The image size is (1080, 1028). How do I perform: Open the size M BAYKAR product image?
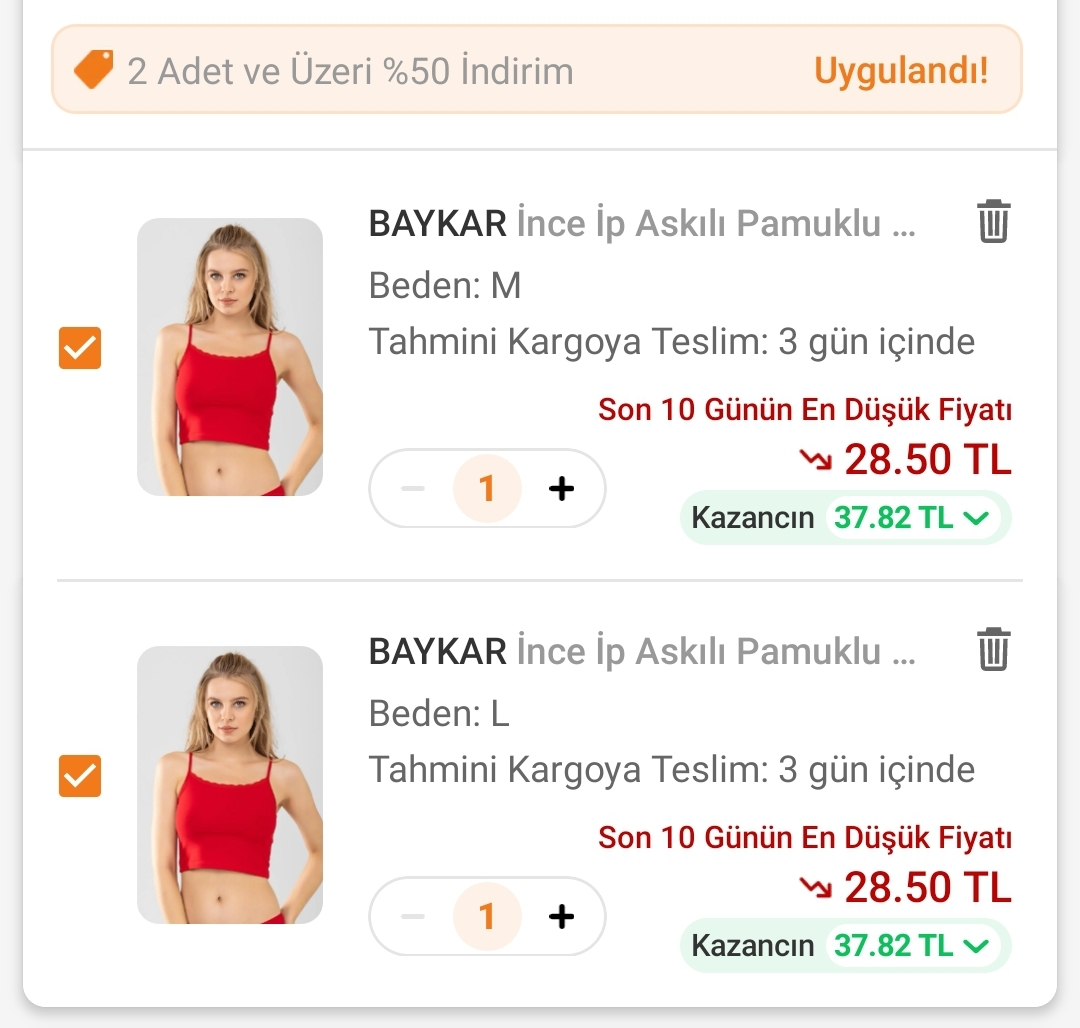point(230,357)
